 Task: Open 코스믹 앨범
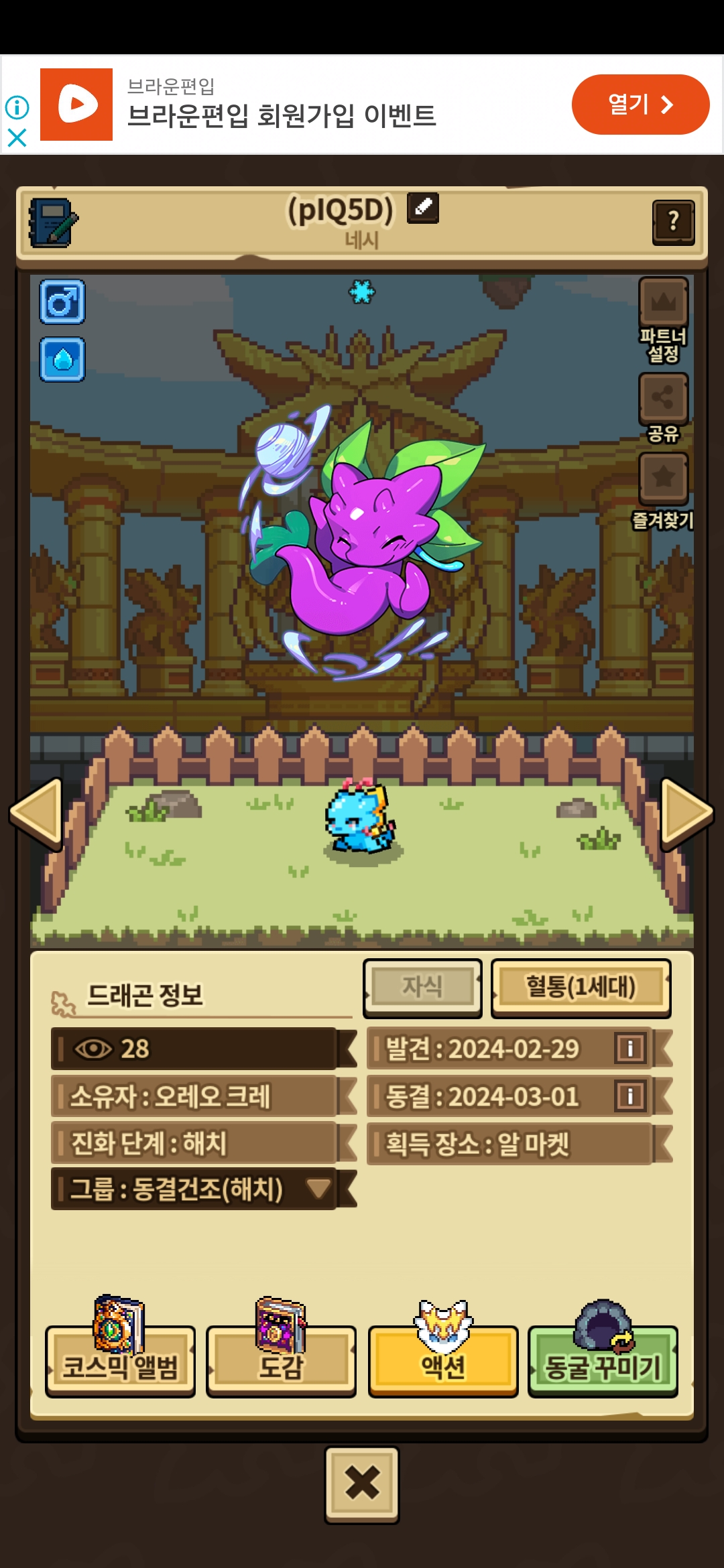pos(121,1362)
